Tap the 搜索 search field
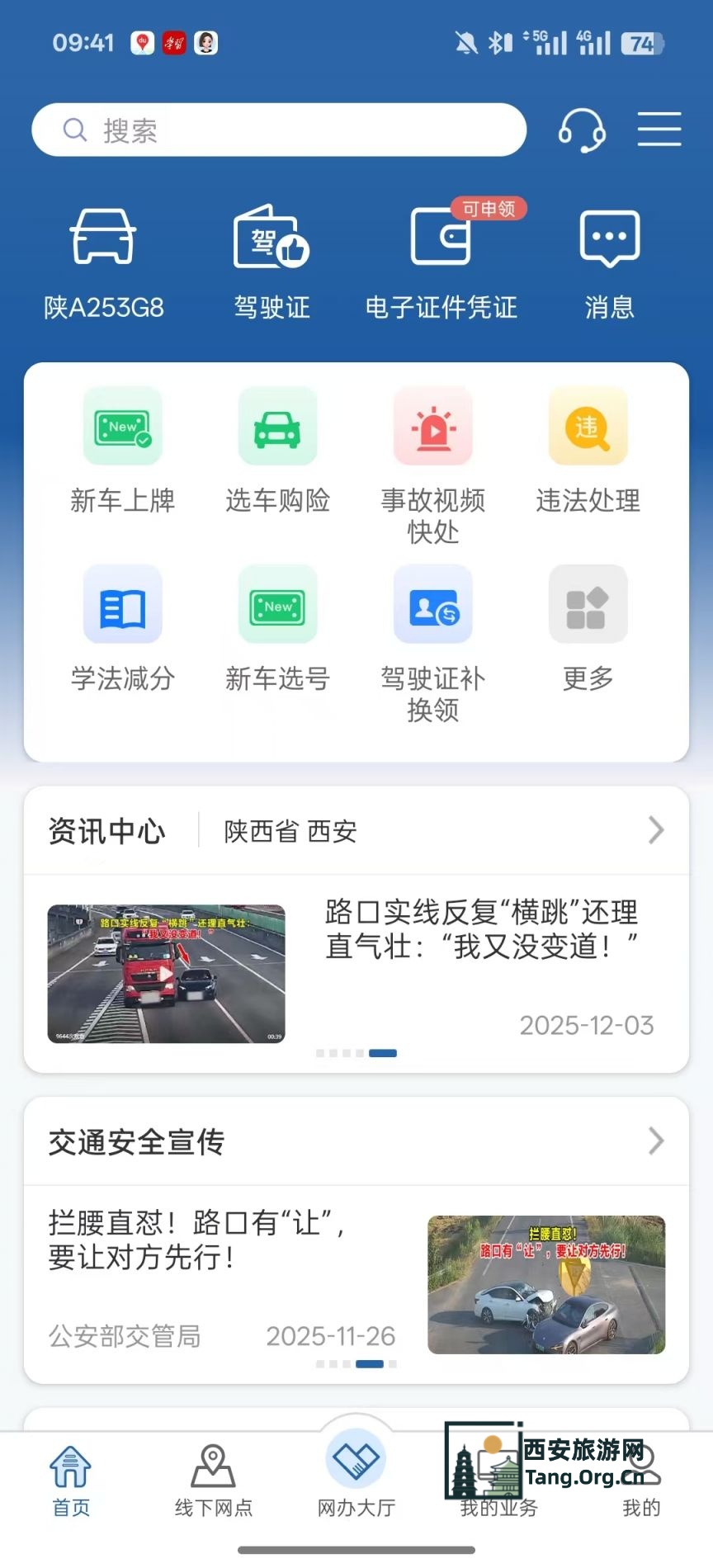This screenshot has height=1568, width=713. pos(278,130)
